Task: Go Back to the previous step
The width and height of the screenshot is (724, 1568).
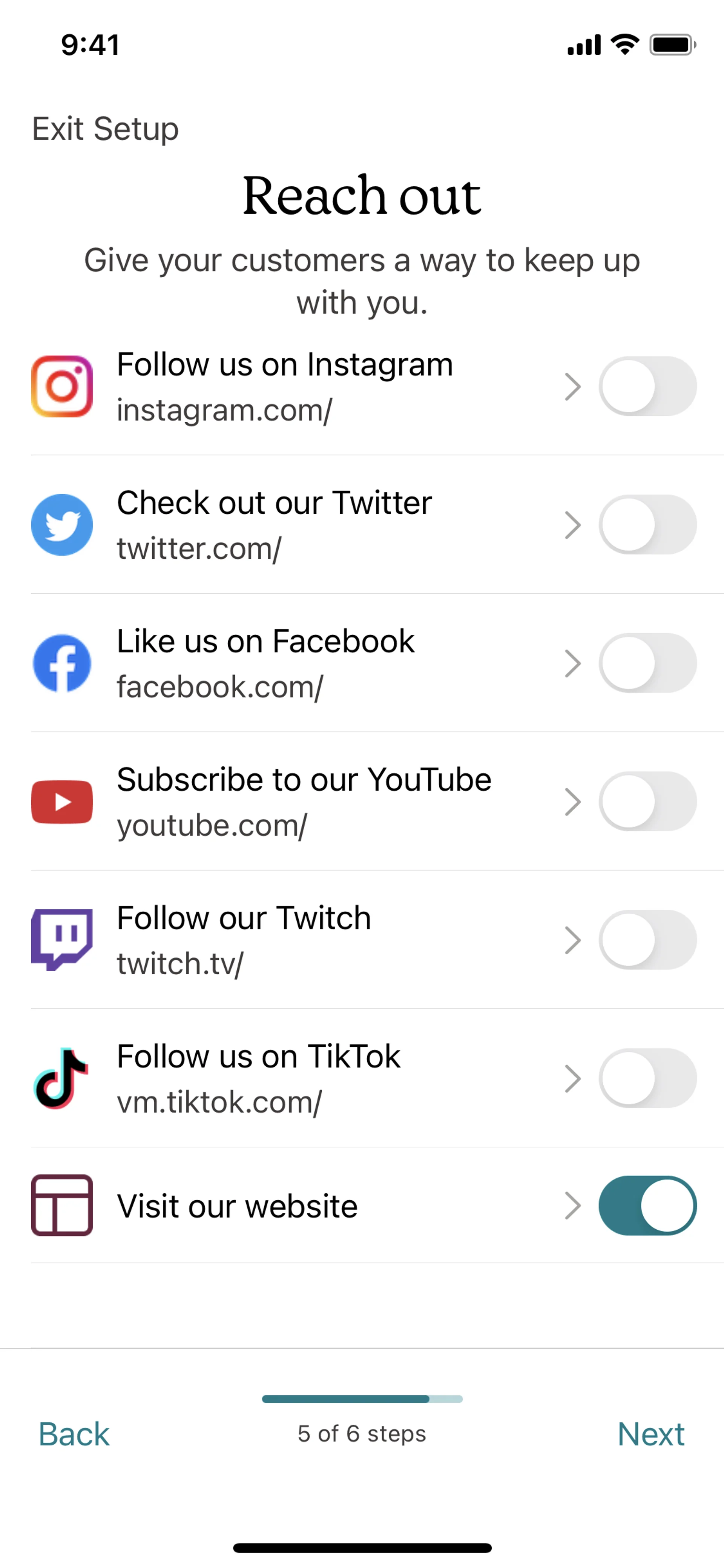Action: (x=74, y=1433)
